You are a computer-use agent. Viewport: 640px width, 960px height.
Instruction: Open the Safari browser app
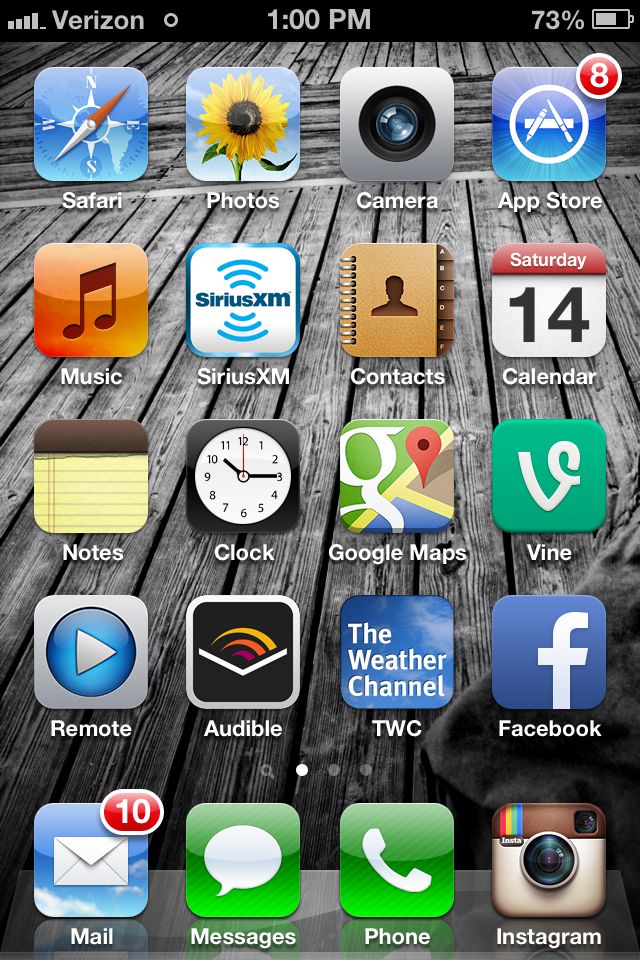(91, 124)
